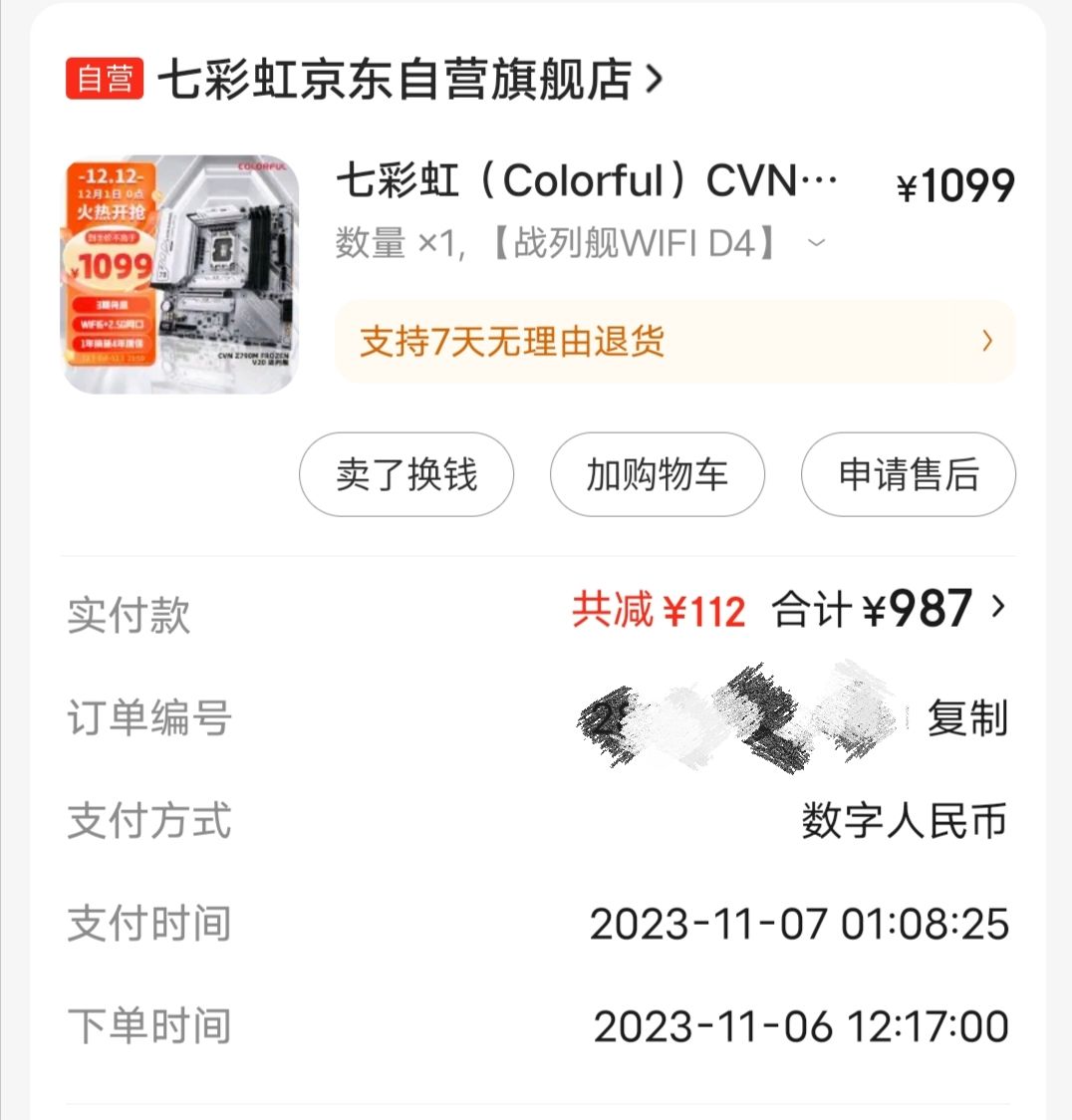
Task: Click the 卖了换钱 button
Action: tap(405, 475)
